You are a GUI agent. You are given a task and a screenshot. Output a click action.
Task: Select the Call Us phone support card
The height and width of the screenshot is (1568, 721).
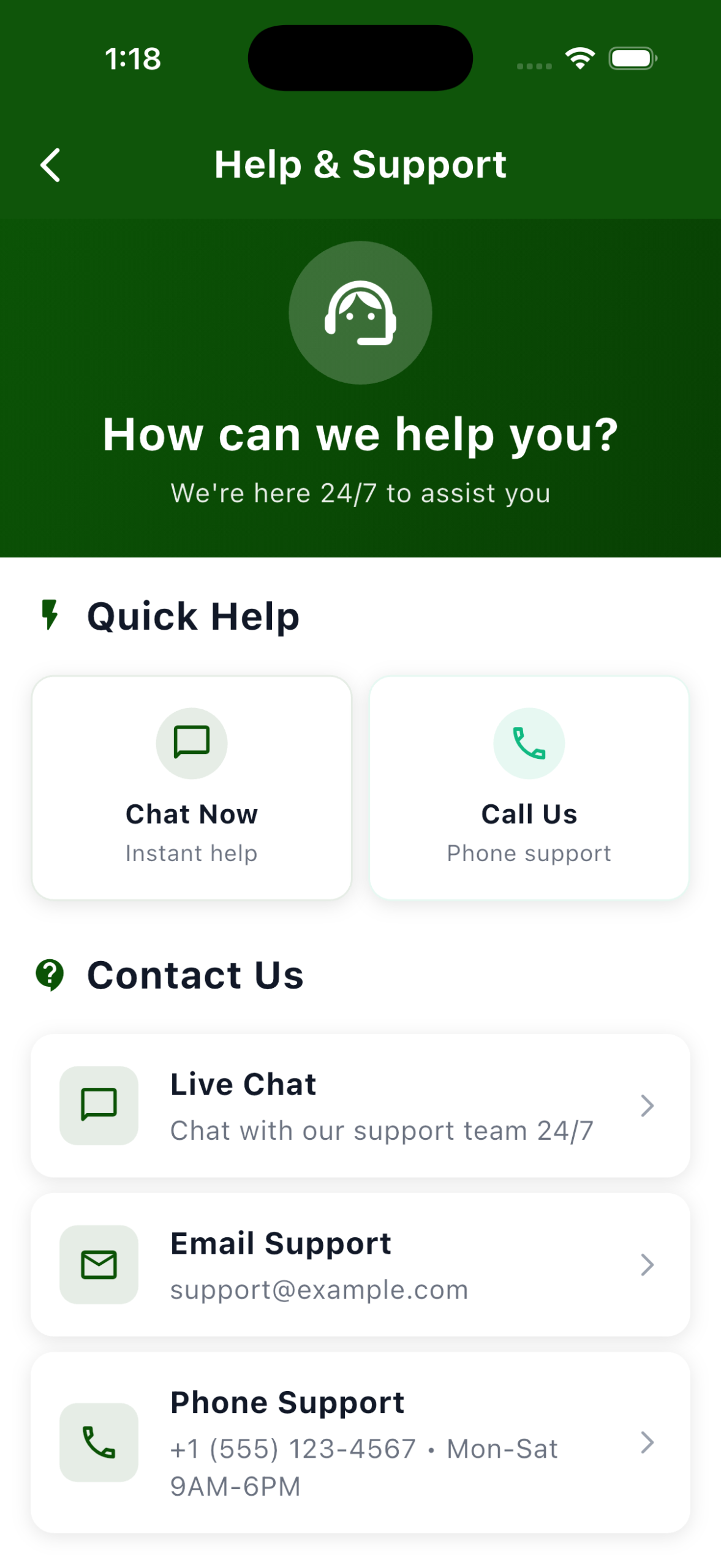[529, 787]
